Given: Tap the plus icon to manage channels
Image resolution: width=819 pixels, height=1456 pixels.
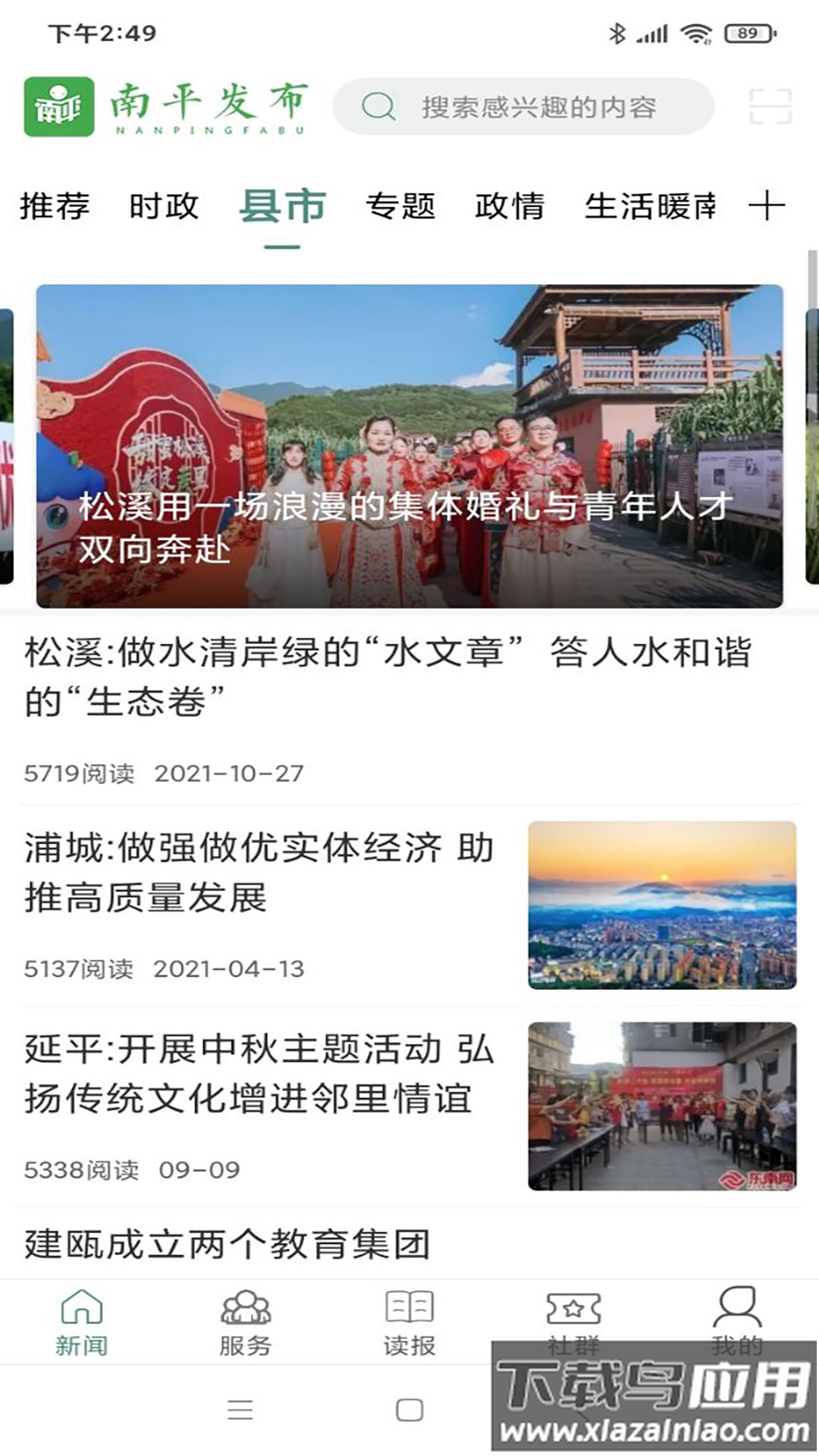Looking at the screenshot, I should [x=766, y=206].
